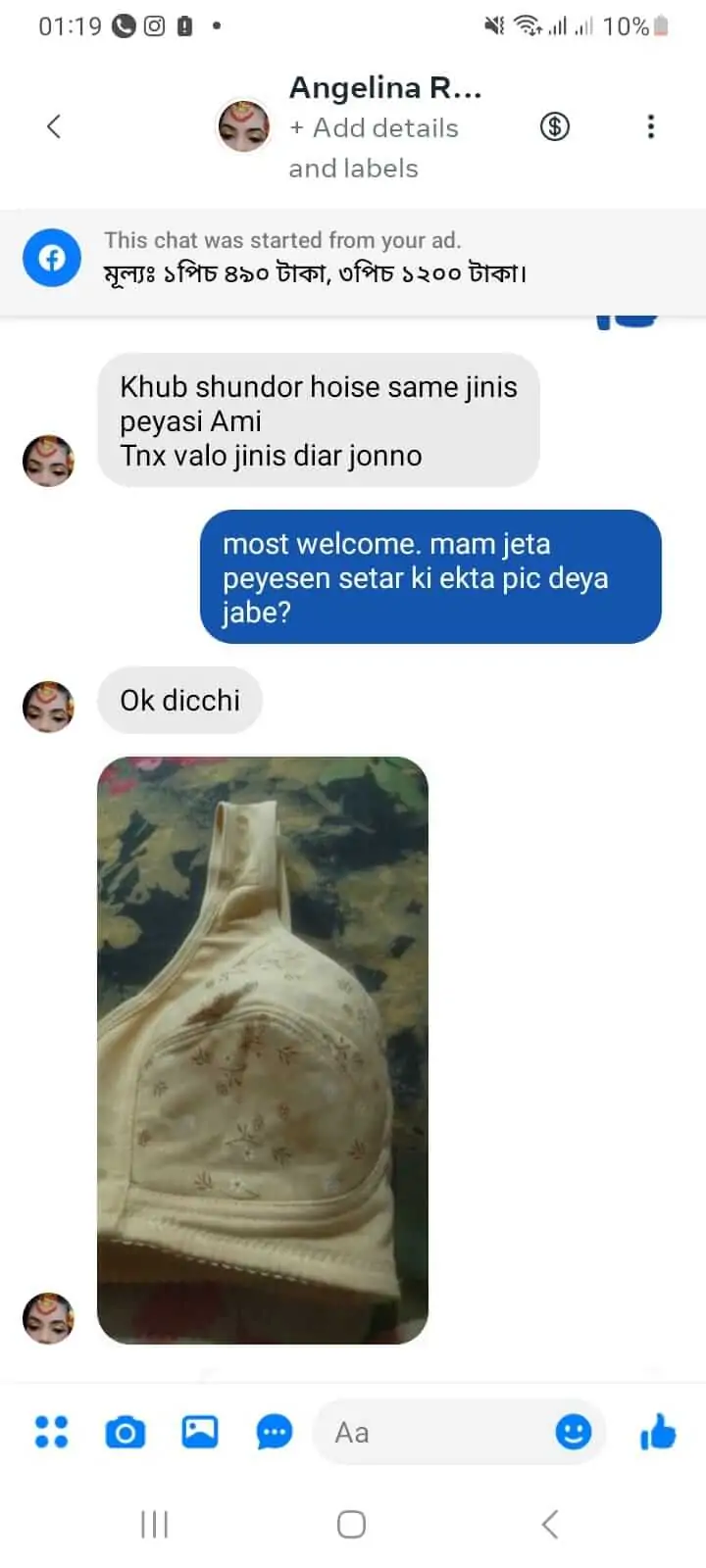
Task: Open the emoji picker
Action: 574,1432
